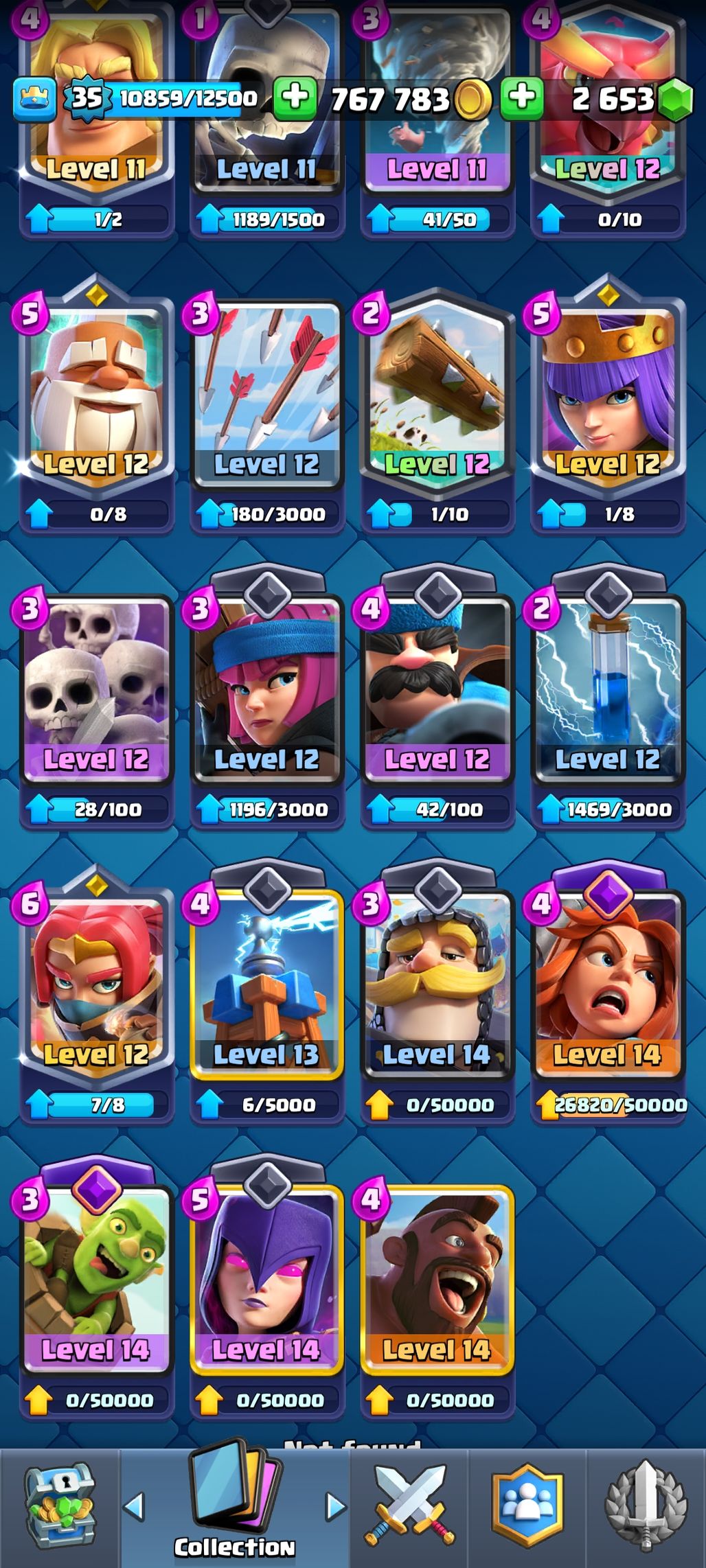Open the crown king level profile icon
Image resolution: width=706 pixels, height=1568 pixels.
(x=34, y=98)
